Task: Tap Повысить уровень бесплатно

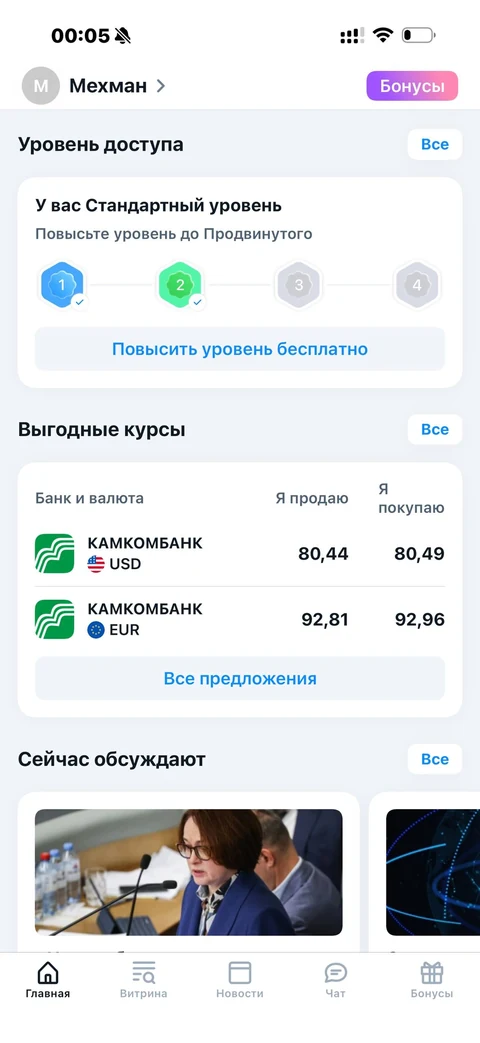Action: [x=240, y=349]
